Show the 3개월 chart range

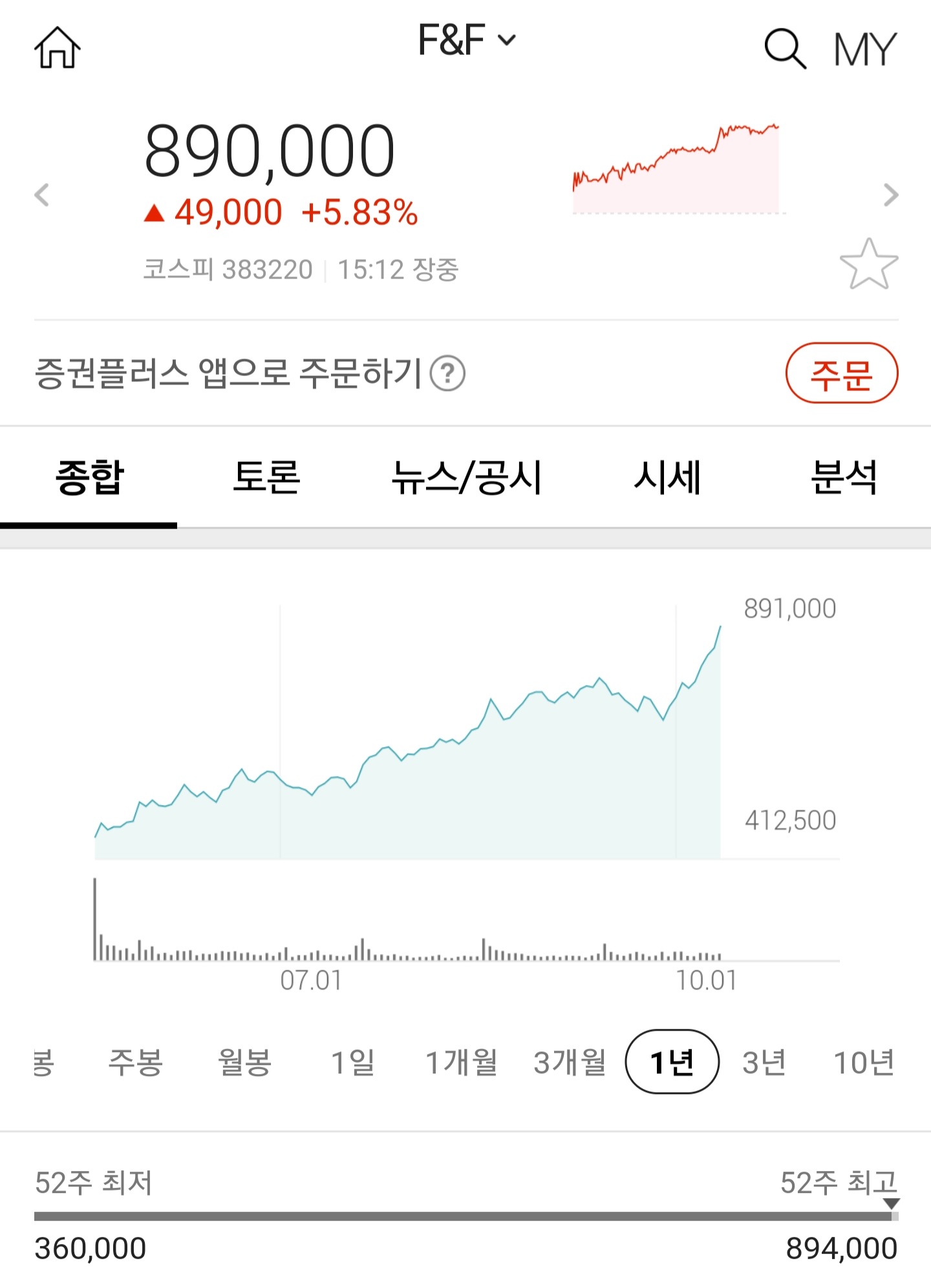click(x=570, y=1062)
